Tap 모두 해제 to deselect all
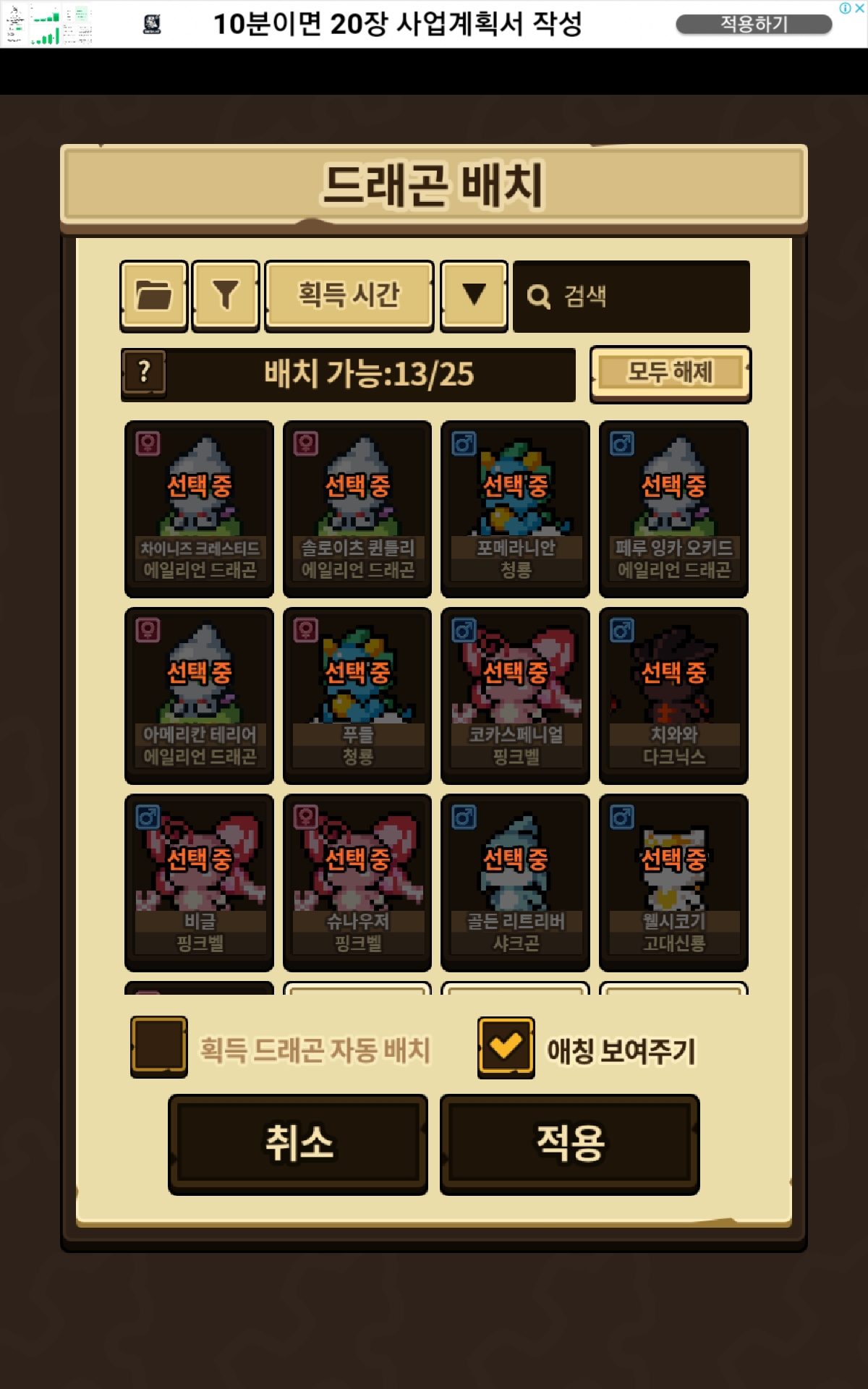 coord(671,373)
